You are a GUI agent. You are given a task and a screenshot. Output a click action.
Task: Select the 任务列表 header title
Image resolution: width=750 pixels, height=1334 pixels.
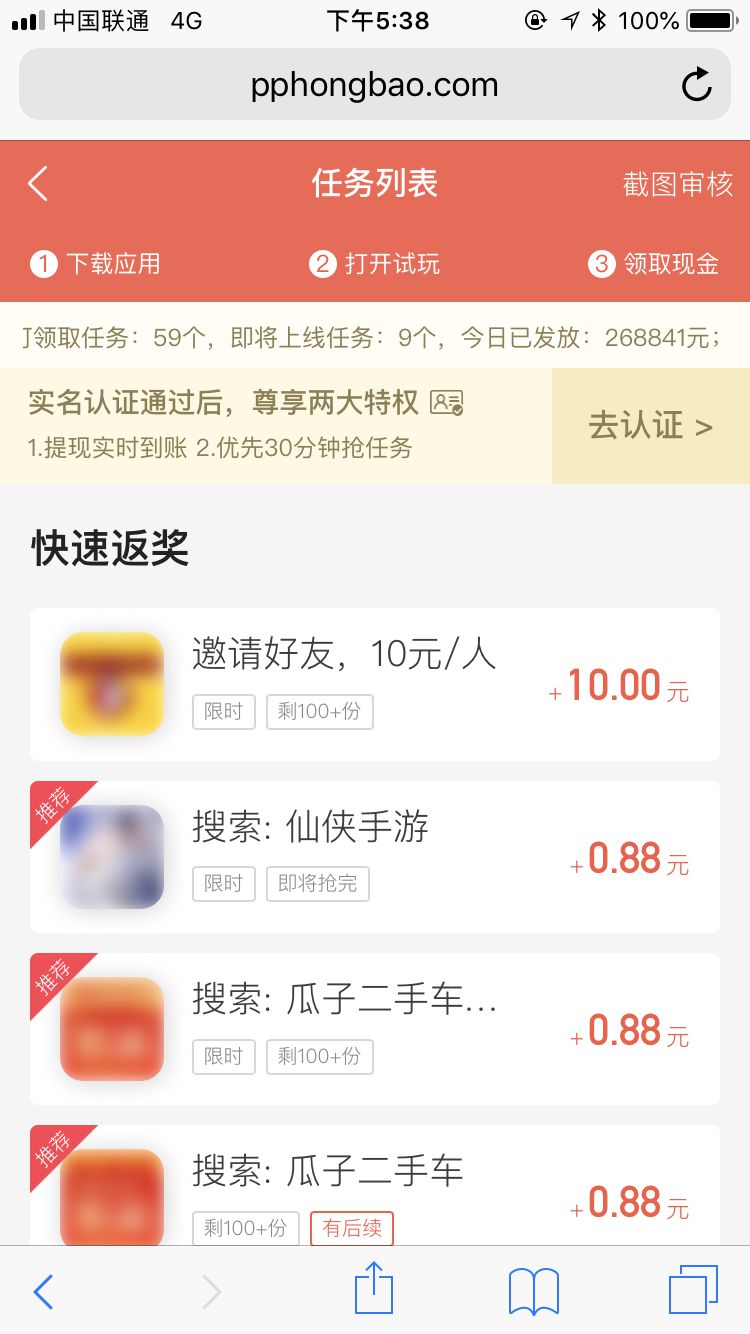tap(375, 183)
